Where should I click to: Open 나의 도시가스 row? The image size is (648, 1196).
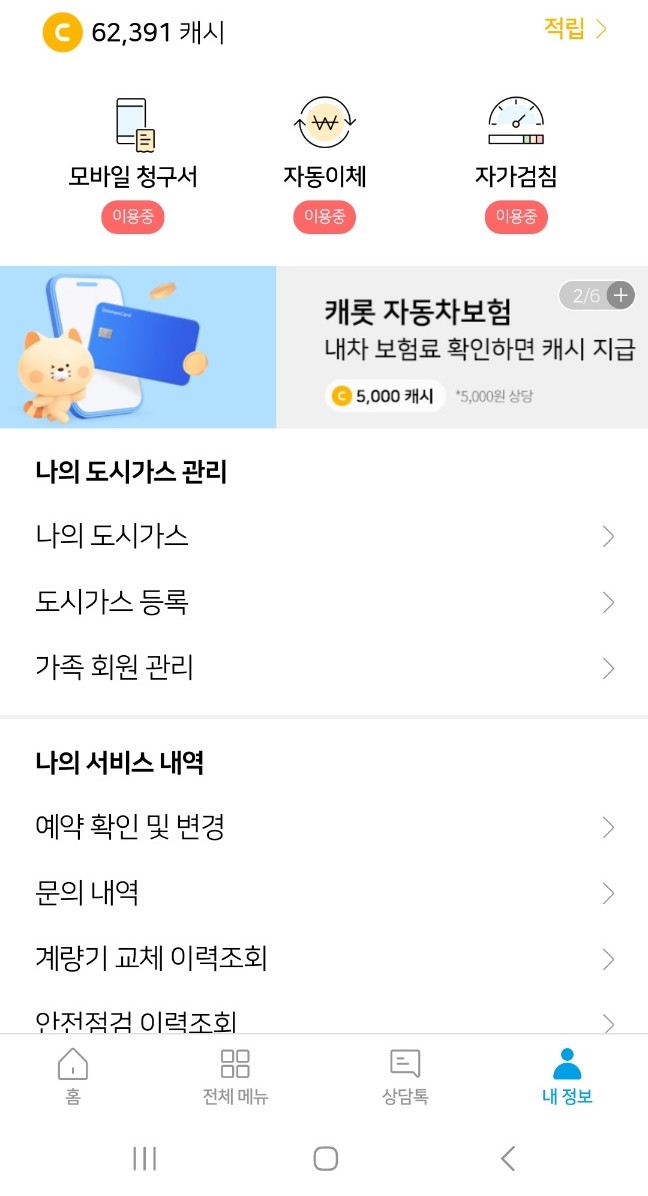(x=324, y=537)
